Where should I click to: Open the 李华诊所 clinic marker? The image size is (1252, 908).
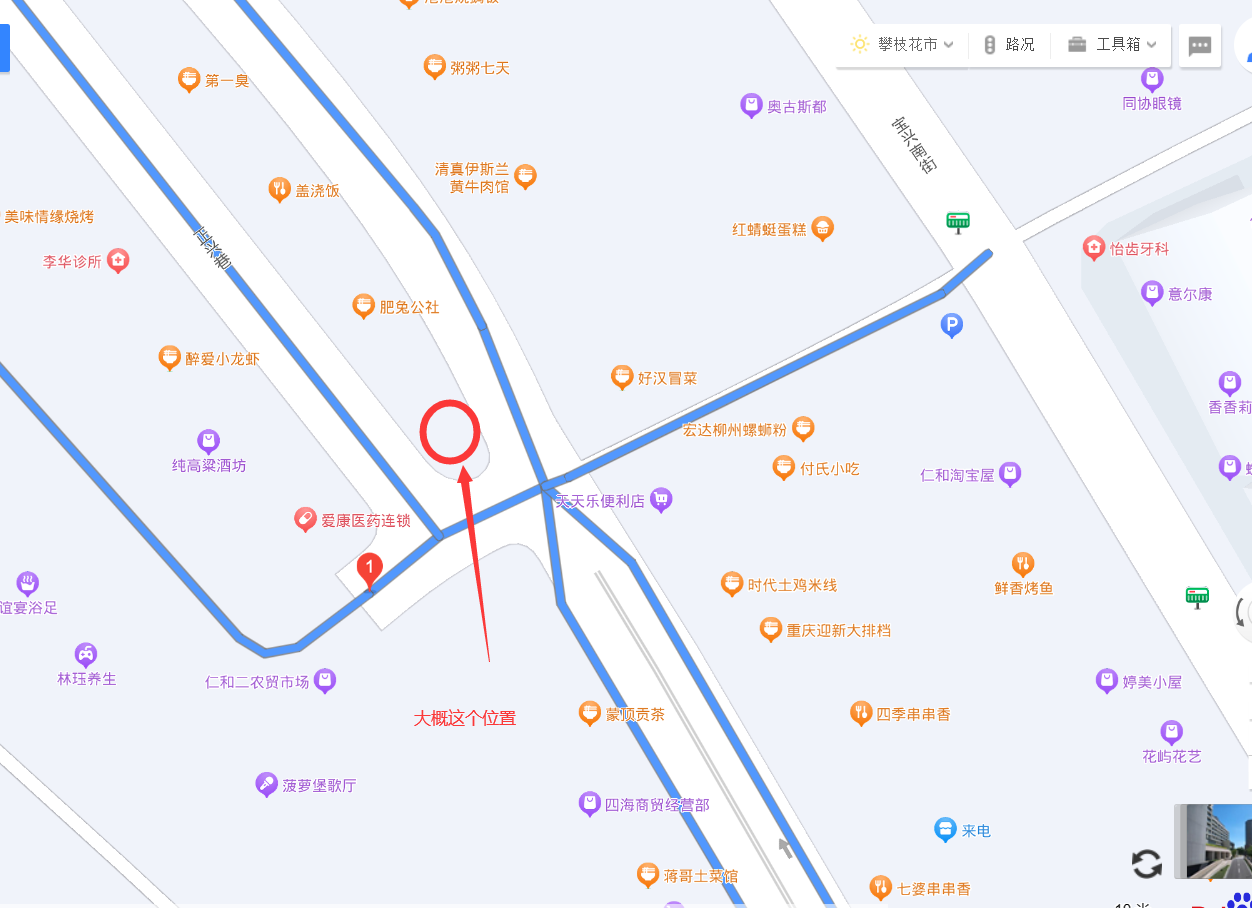coord(118,260)
